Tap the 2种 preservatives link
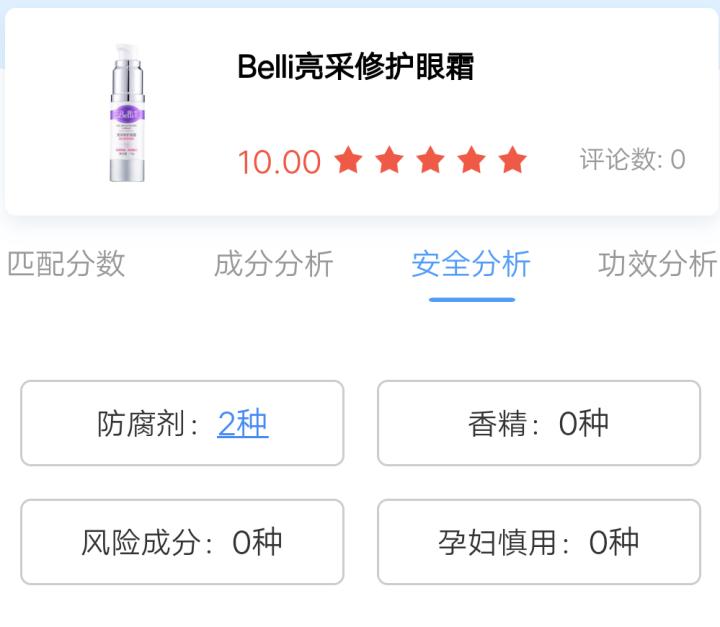720x627 pixels. (242, 424)
